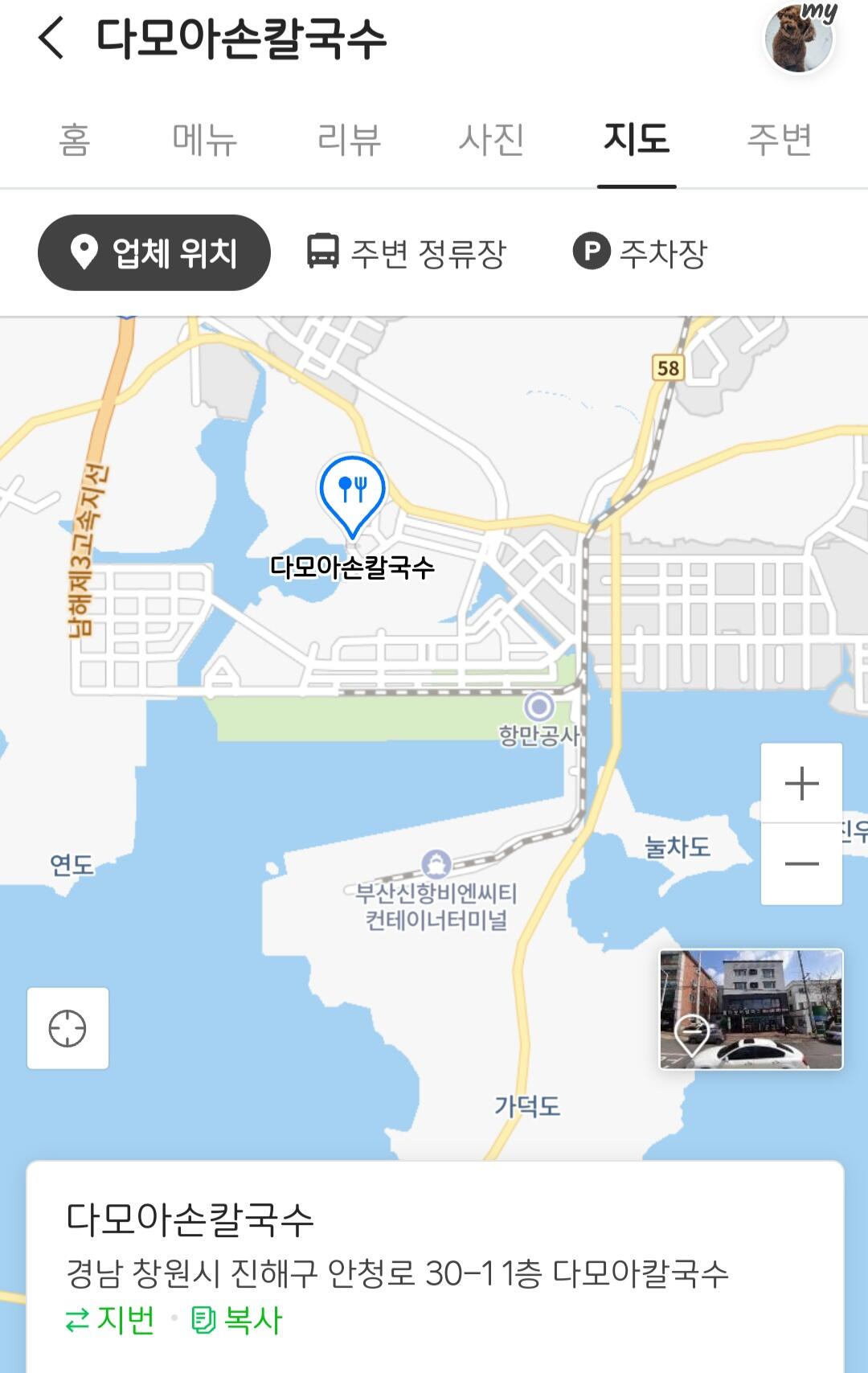This screenshot has height=1373, width=868.
Task: Open the 리뷰 tab
Action: tap(349, 140)
